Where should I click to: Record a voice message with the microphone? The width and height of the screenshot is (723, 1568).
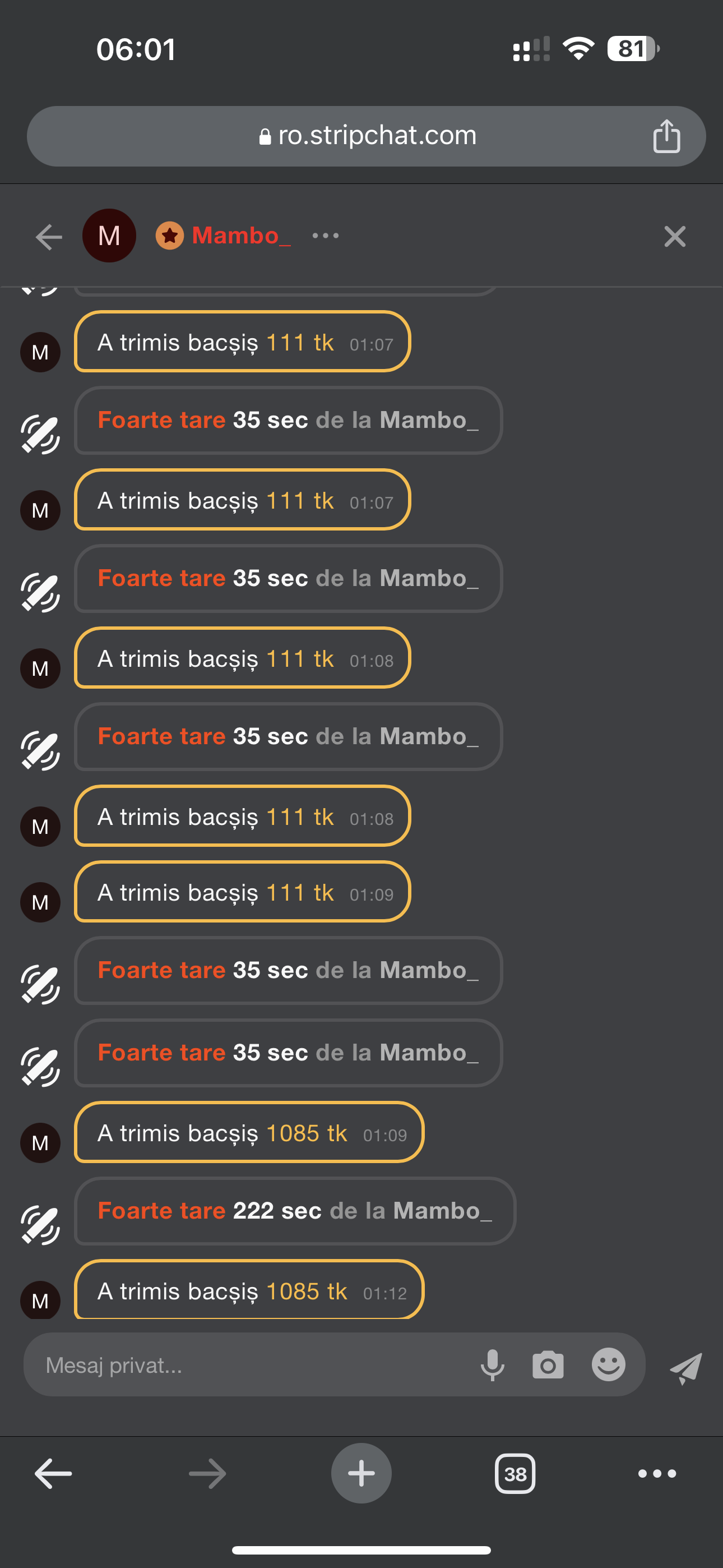[492, 1364]
